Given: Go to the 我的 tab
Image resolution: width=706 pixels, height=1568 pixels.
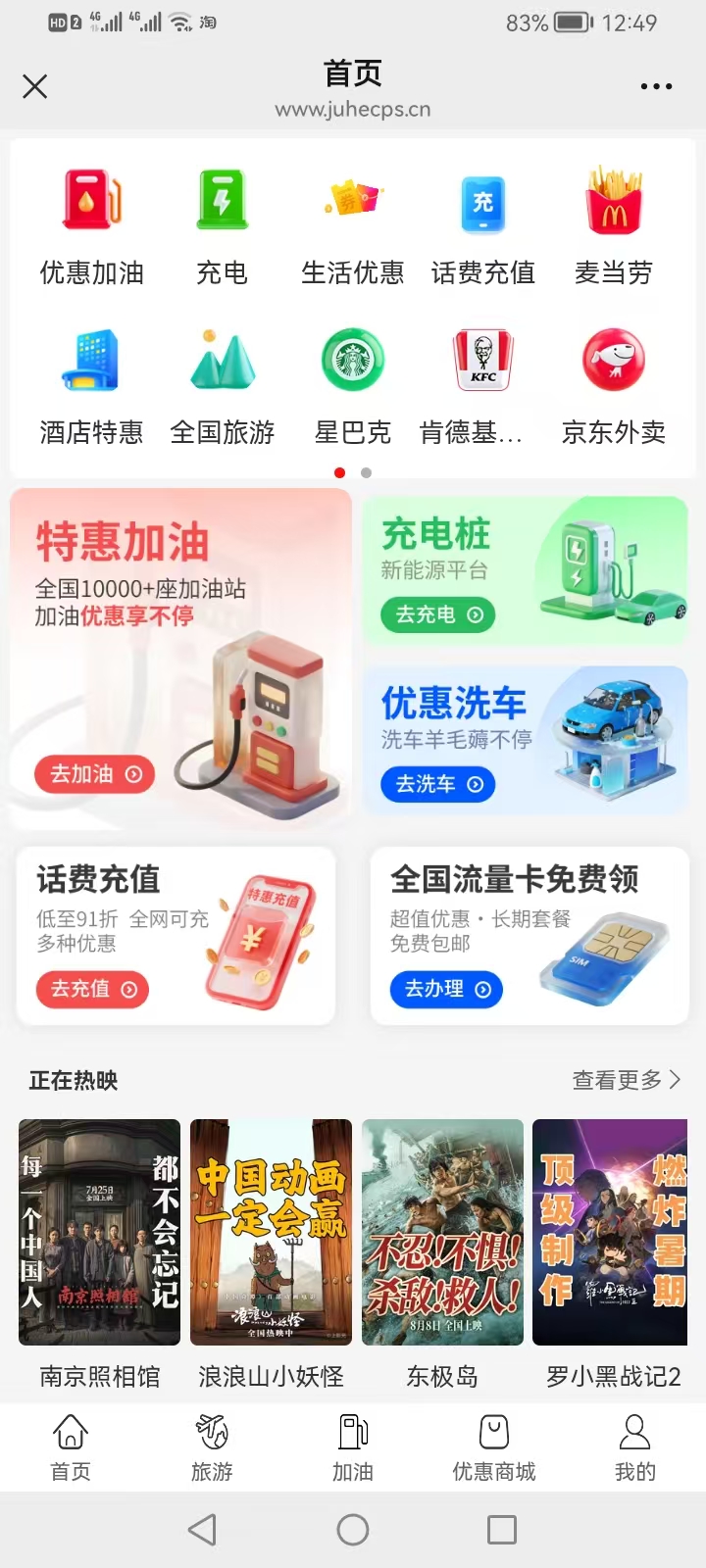Looking at the screenshot, I should click(x=635, y=1446).
